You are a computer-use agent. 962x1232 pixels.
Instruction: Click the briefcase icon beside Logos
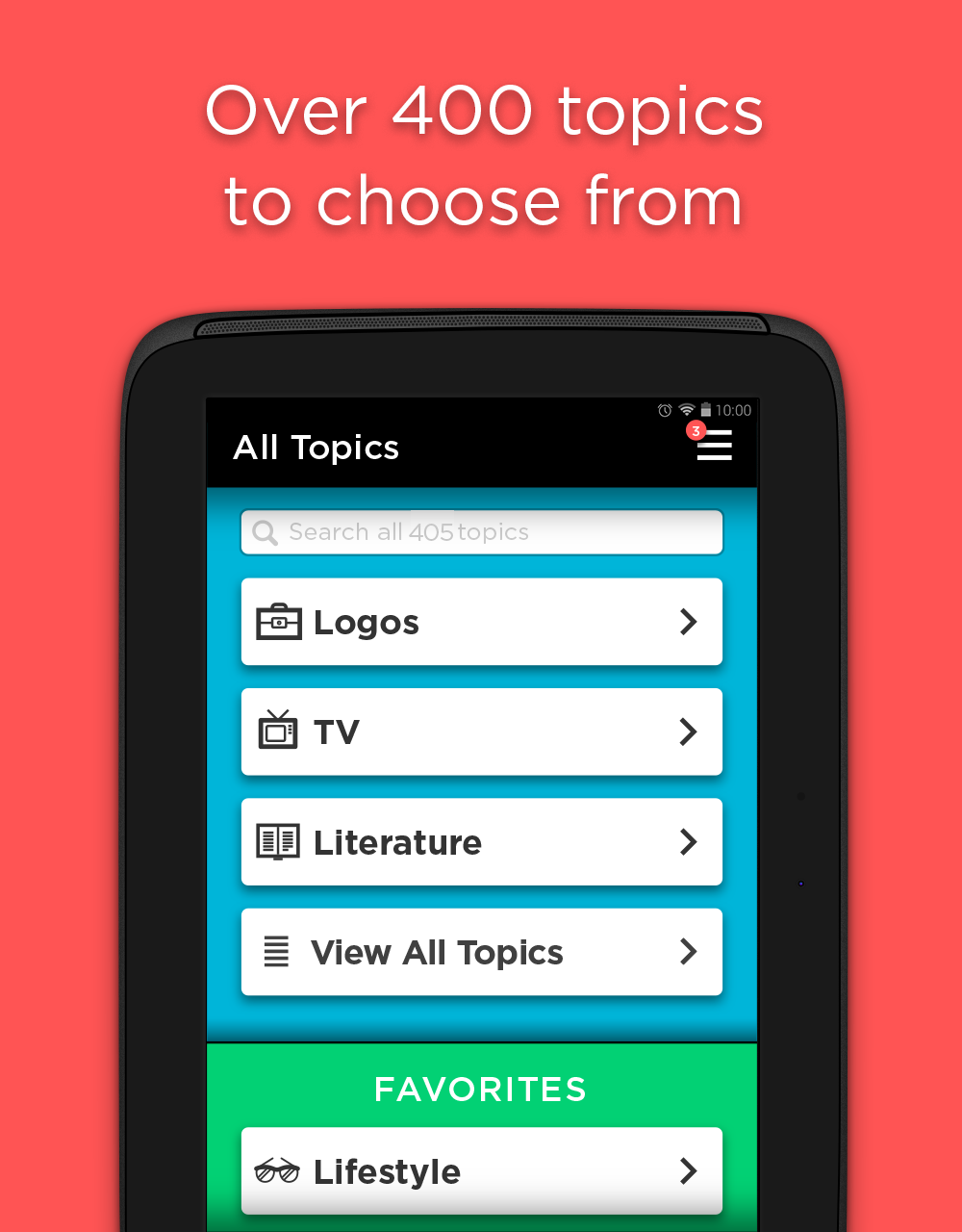279,622
